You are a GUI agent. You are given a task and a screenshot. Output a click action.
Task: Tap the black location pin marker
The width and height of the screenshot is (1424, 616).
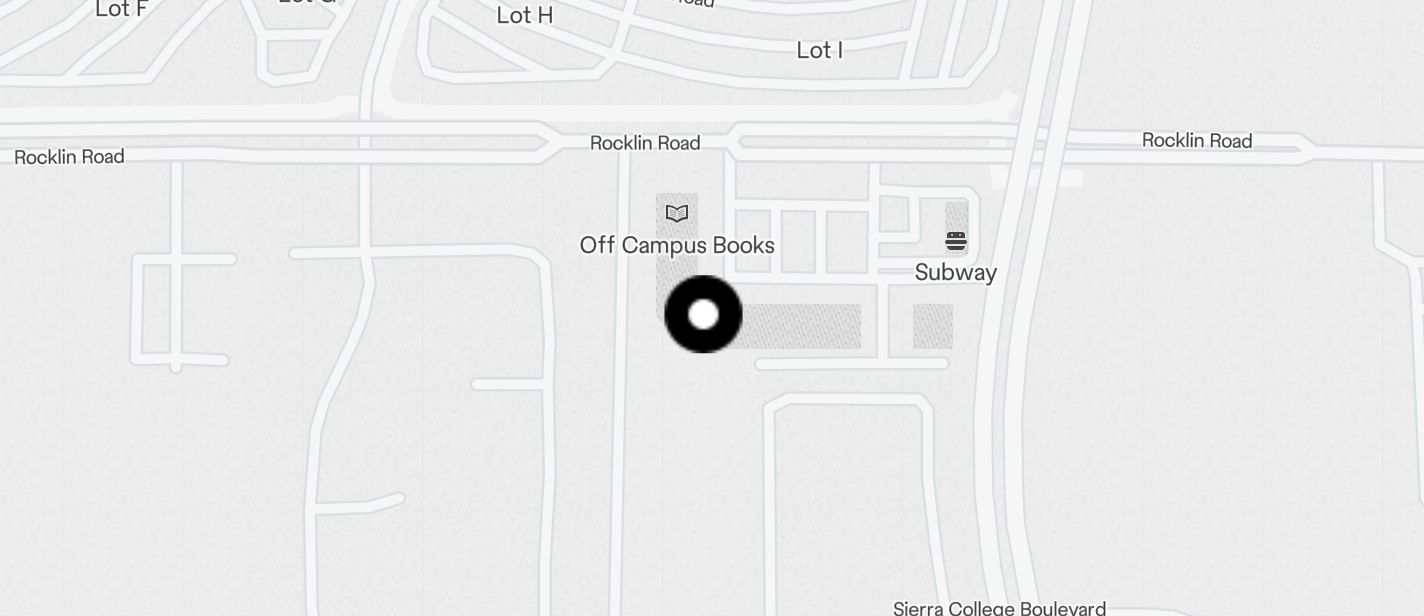tap(703, 314)
